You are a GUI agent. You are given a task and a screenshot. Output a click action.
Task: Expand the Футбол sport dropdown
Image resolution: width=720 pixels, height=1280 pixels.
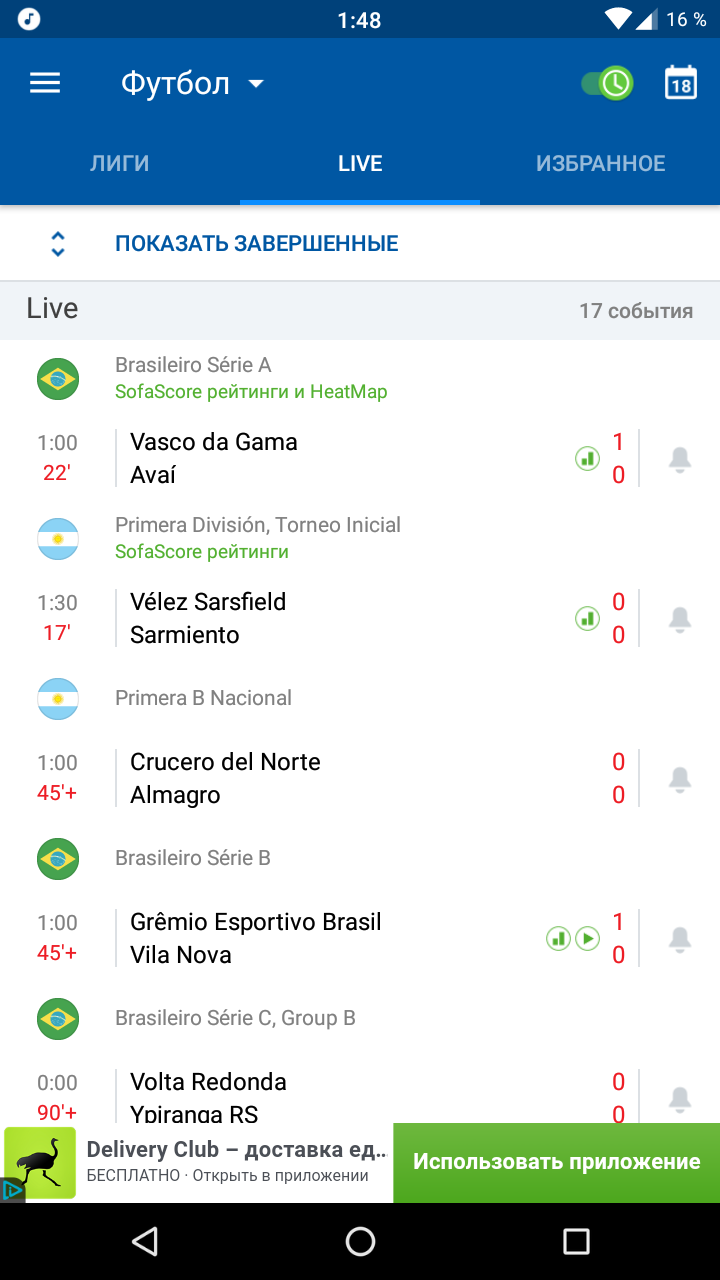click(193, 83)
